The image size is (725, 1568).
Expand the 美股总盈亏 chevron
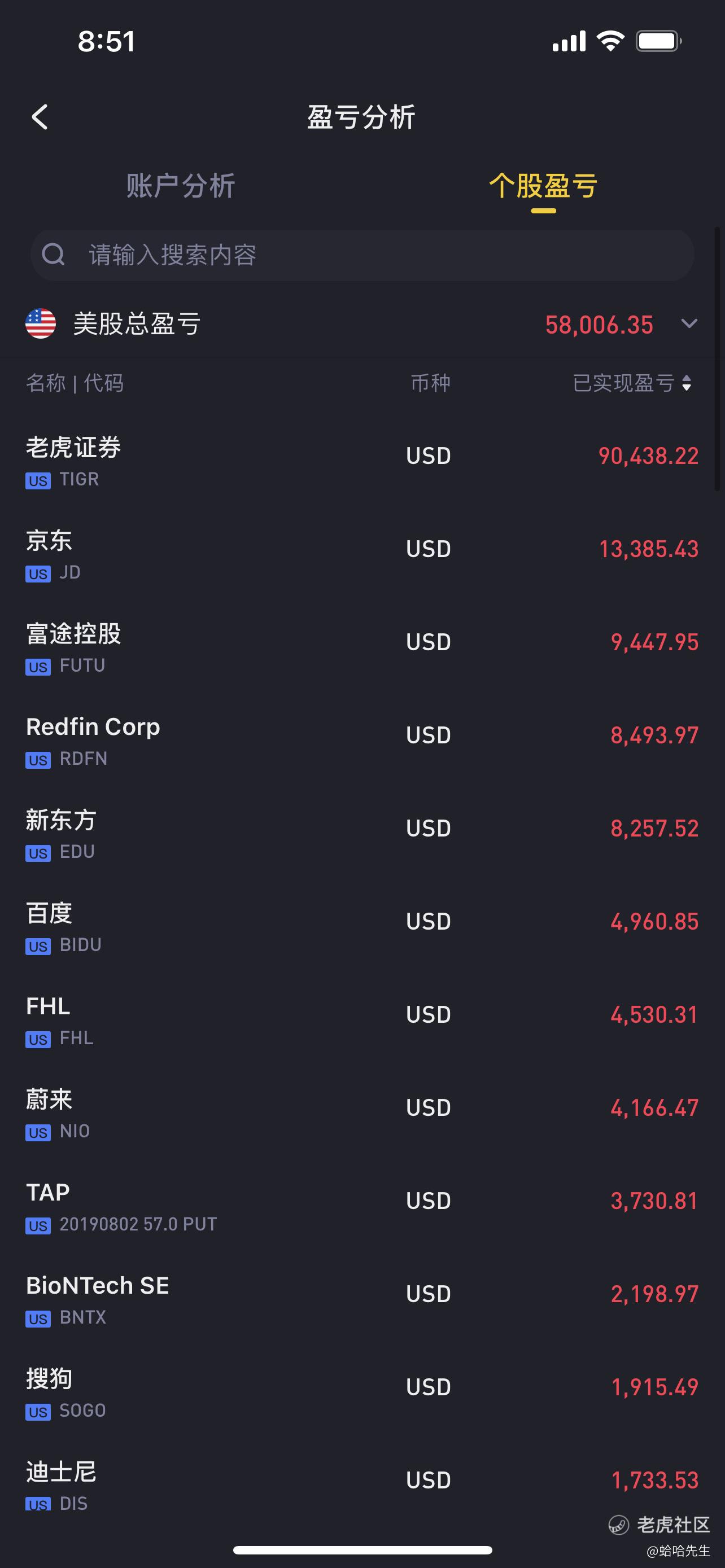click(x=689, y=323)
